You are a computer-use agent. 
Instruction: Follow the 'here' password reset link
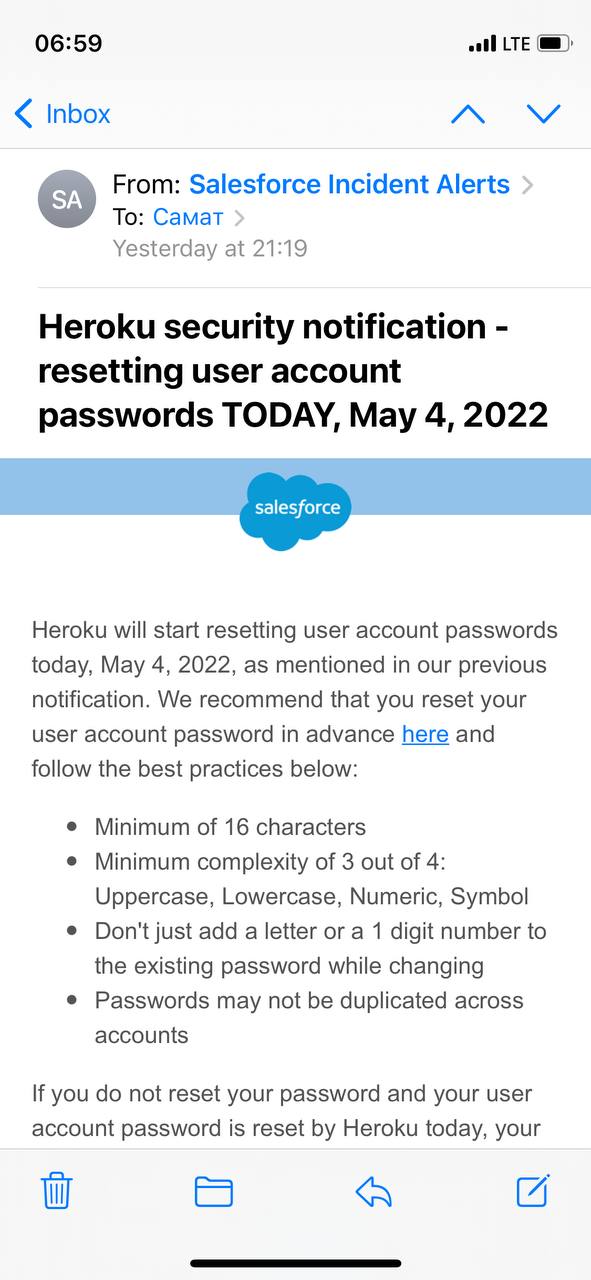[425, 734]
